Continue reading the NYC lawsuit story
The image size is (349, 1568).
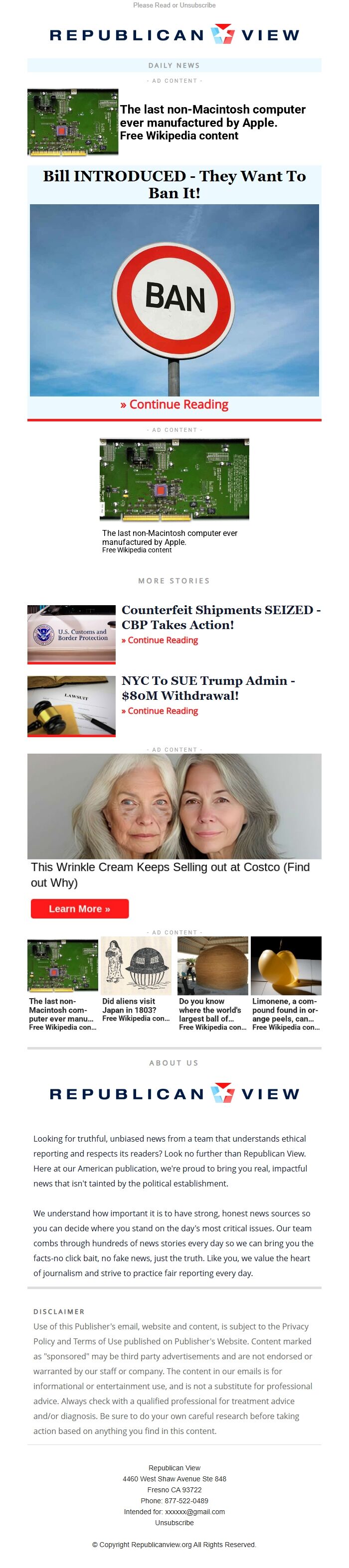click(160, 711)
